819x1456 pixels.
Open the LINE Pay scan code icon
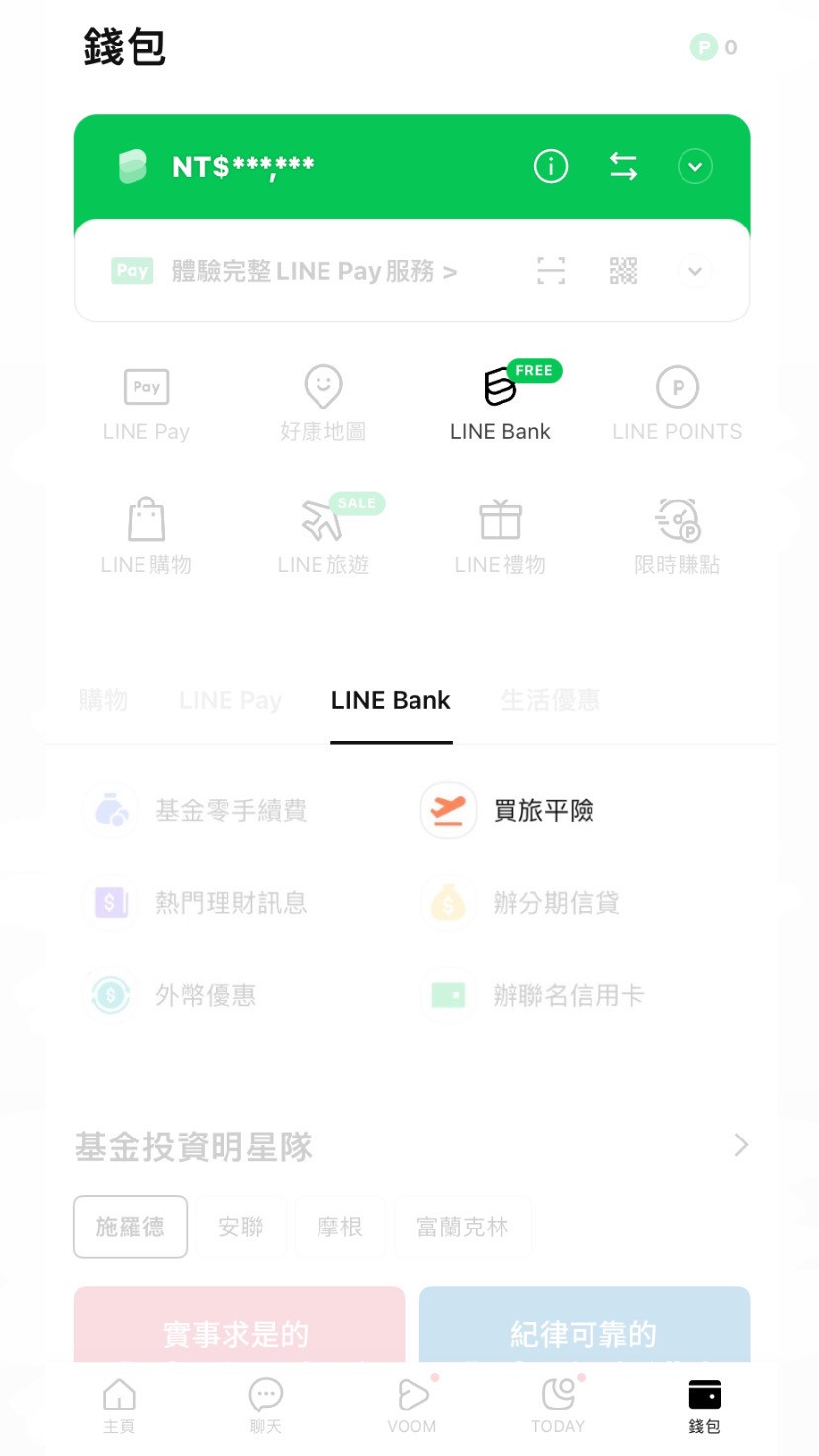point(551,271)
